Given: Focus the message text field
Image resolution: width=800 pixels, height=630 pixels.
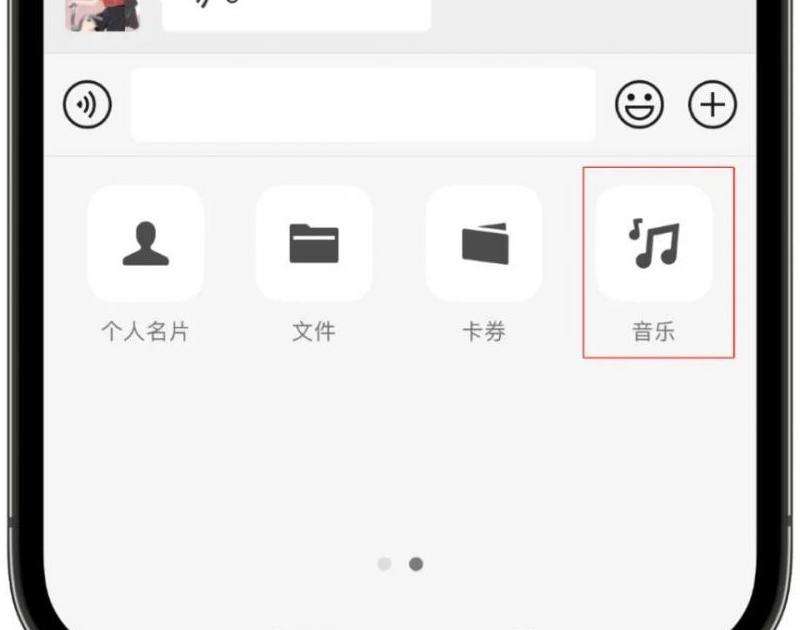Looking at the screenshot, I should (362, 105).
